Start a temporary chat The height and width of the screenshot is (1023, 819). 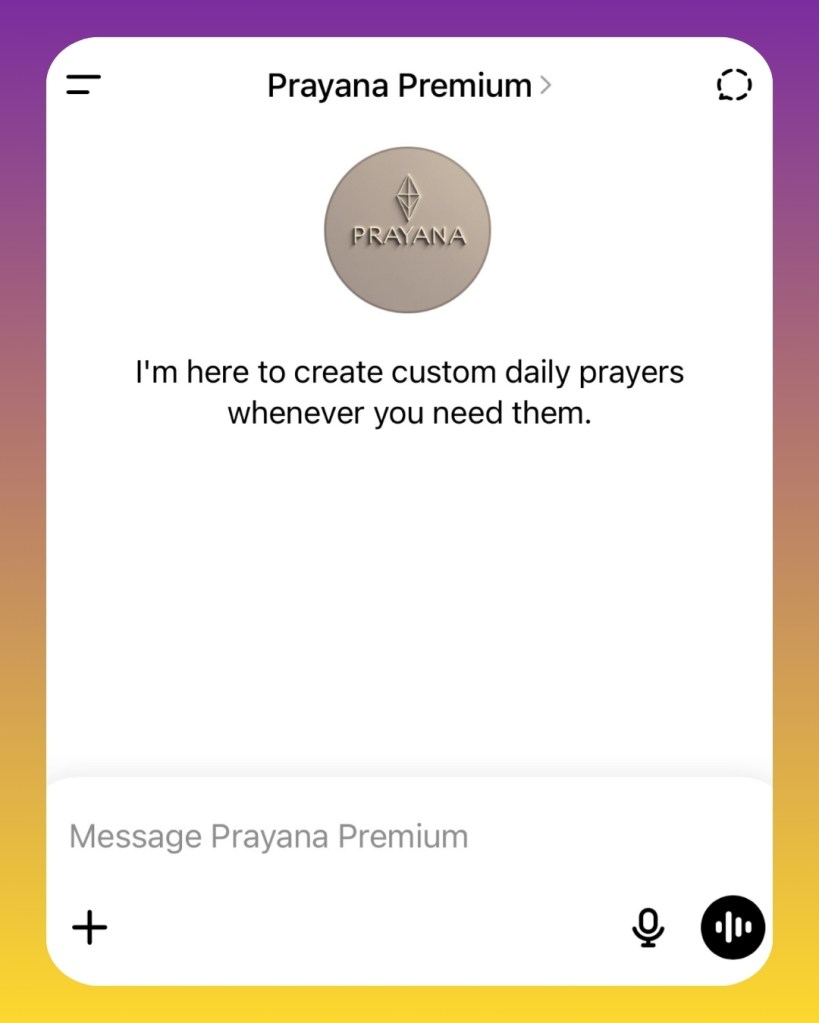point(734,86)
